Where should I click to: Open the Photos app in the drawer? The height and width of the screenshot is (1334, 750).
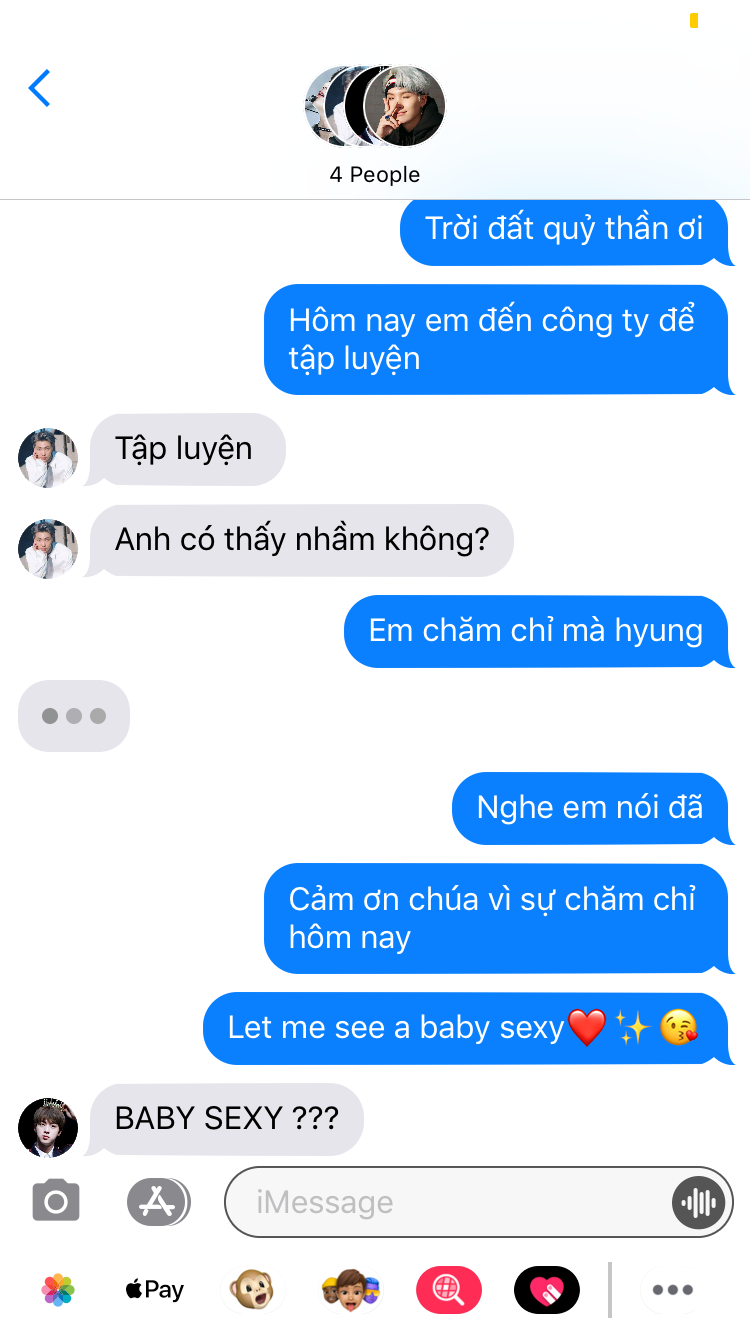(x=58, y=1289)
